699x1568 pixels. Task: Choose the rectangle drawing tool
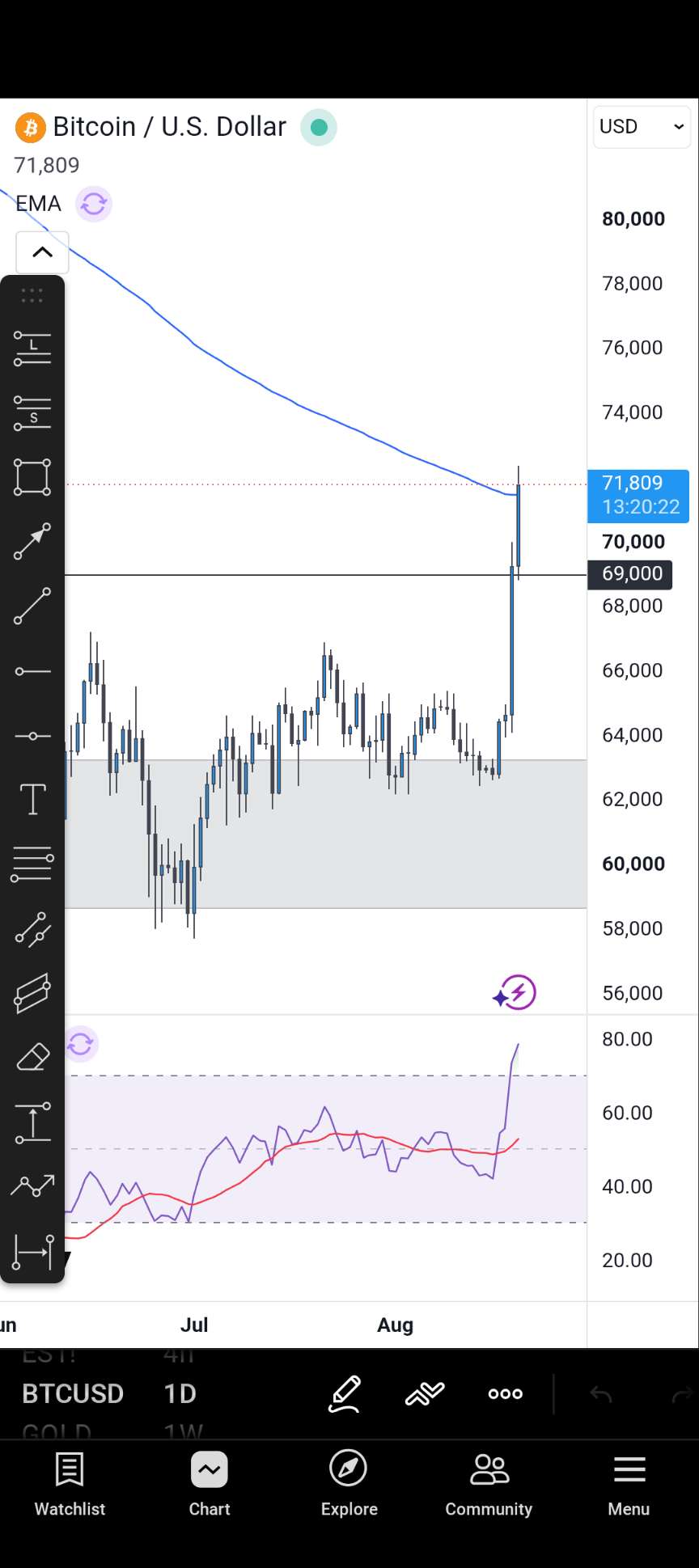(32, 477)
